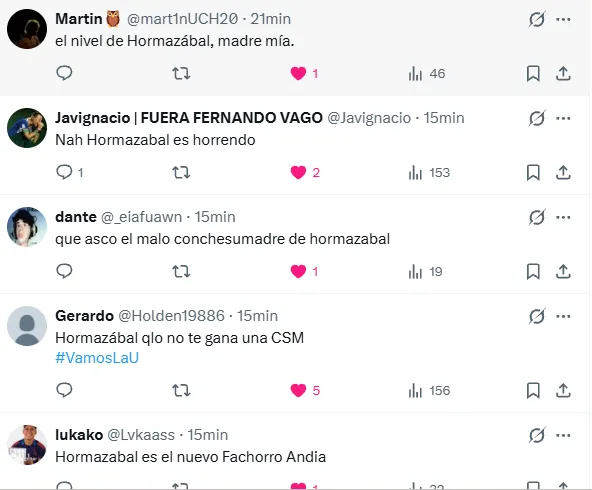
Task: Open Javignacio's profile avatar
Action: (x=27, y=128)
